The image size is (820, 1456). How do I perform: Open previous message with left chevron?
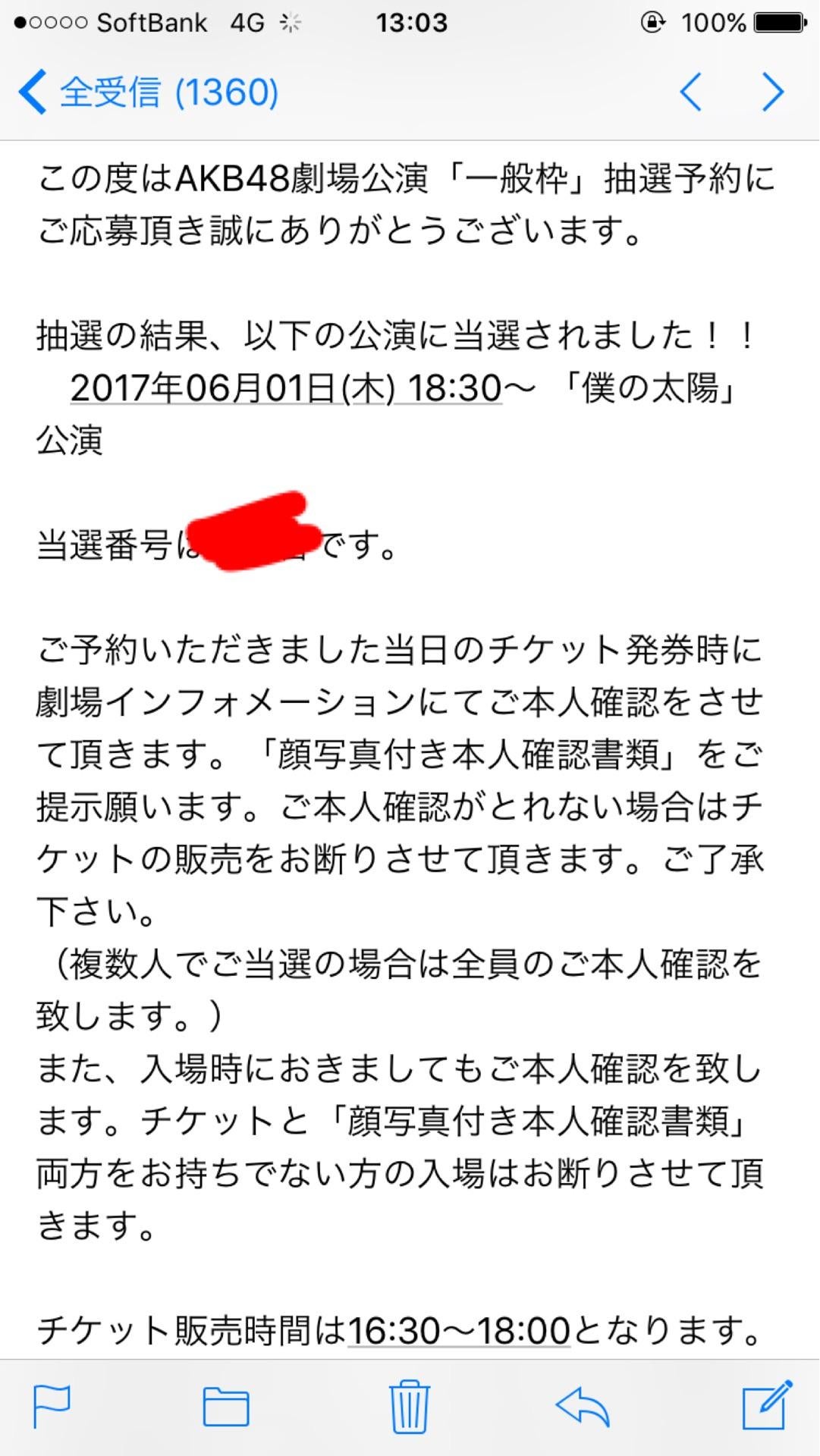(x=689, y=91)
